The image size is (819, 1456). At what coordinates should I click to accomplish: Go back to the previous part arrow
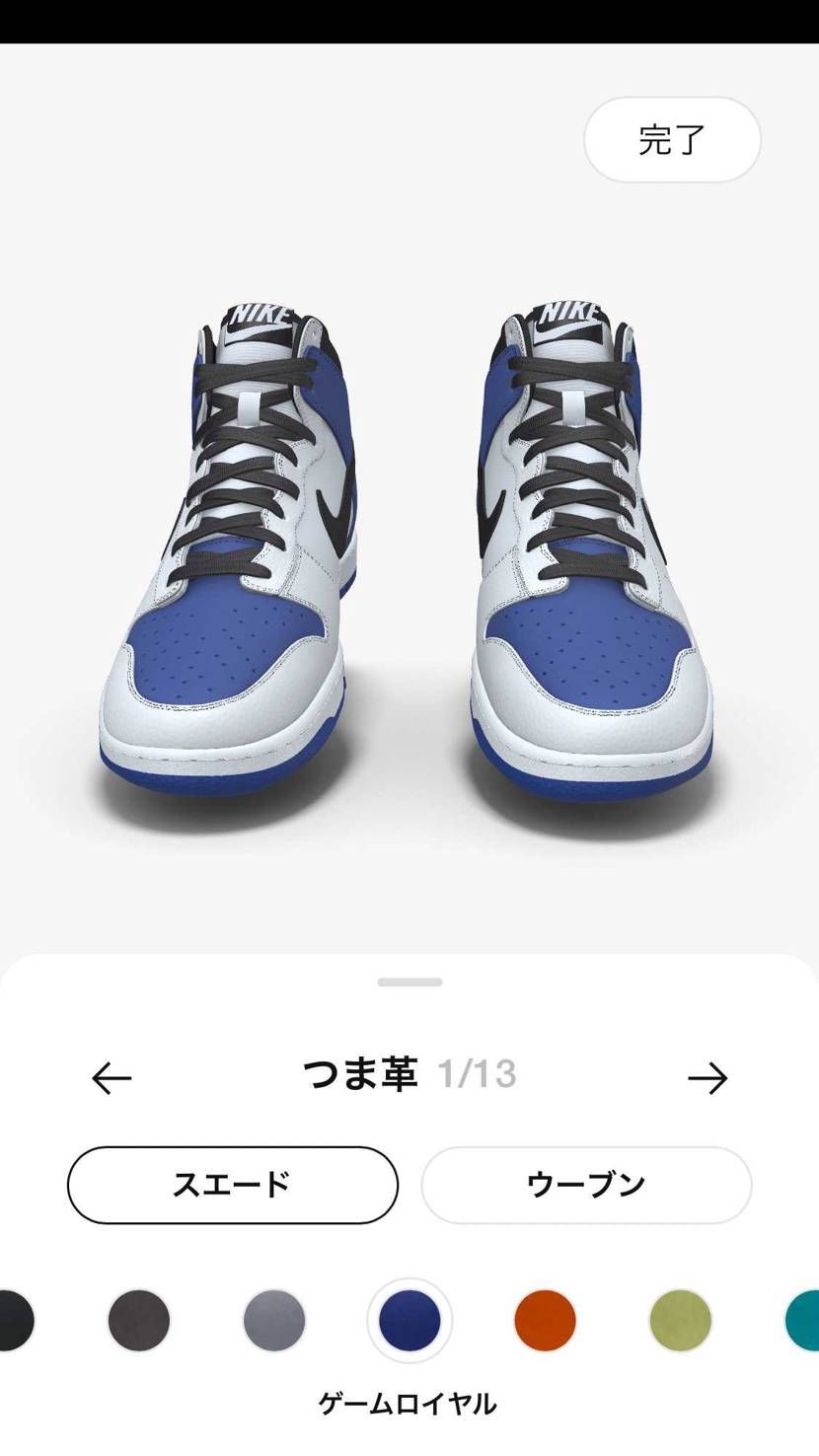click(110, 1077)
